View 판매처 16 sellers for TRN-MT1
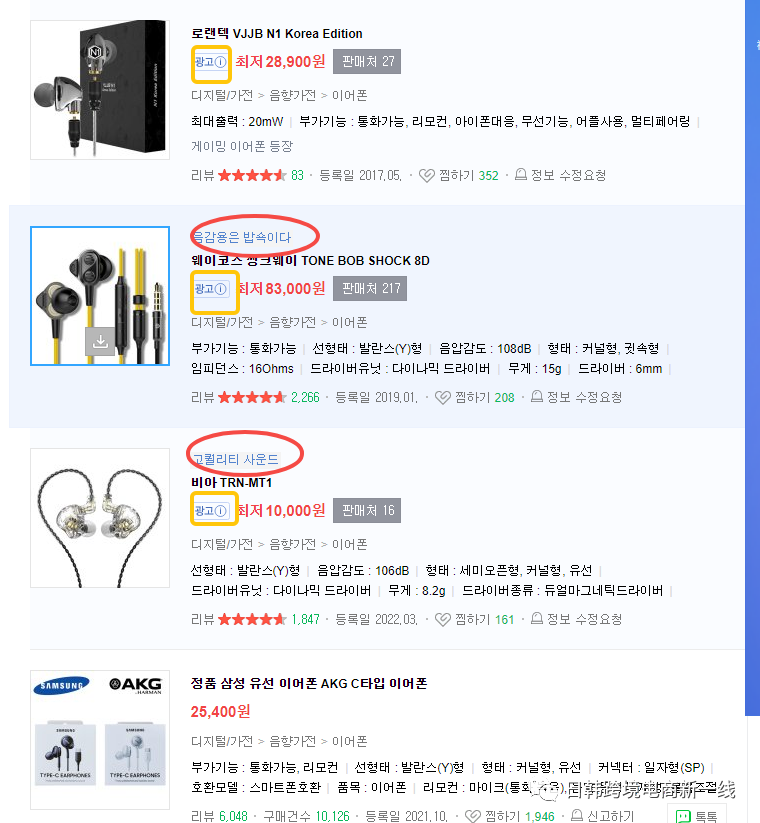The image size is (760, 823). 366,510
